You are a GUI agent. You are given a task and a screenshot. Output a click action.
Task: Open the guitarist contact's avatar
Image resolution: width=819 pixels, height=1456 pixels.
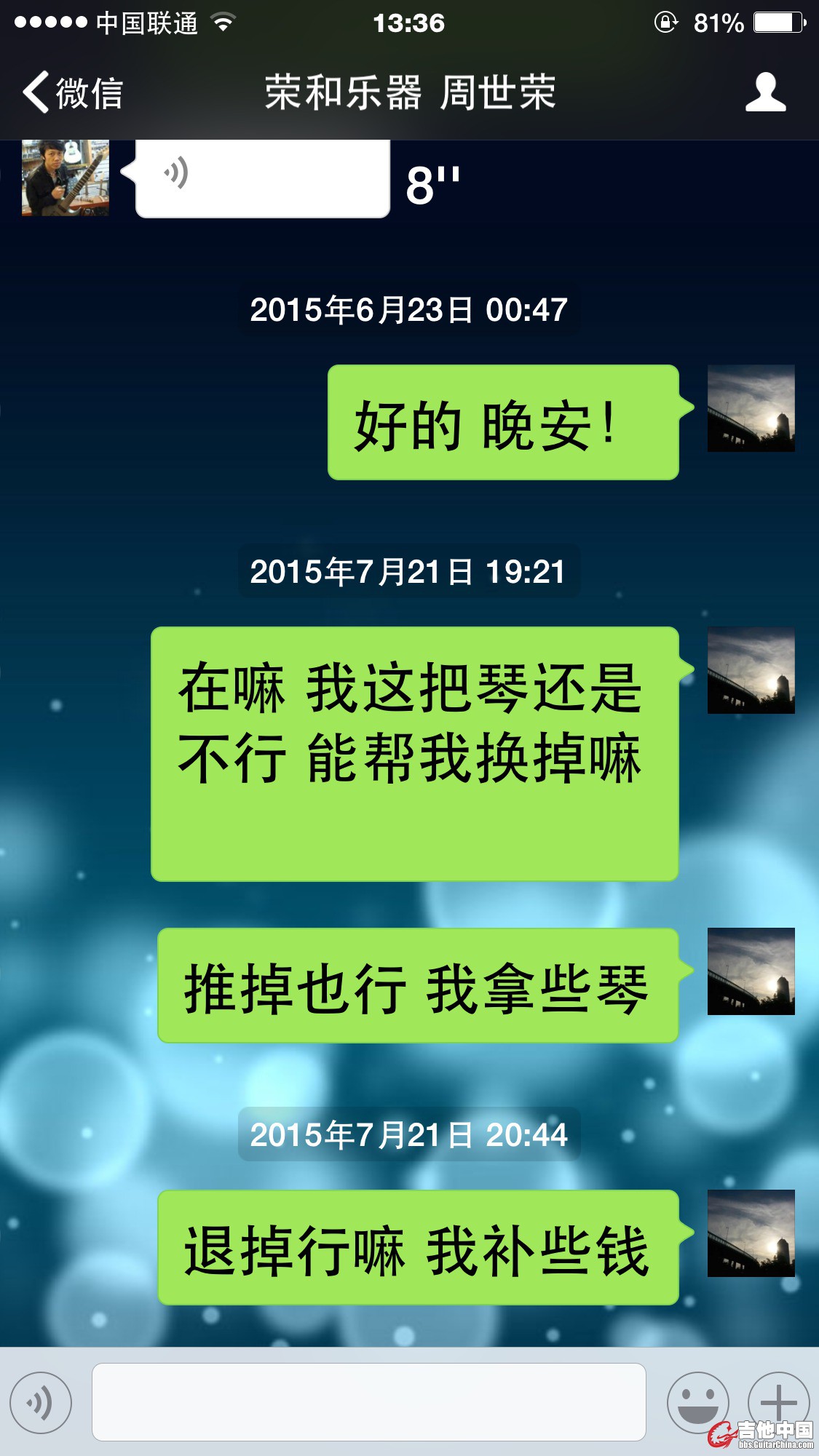[65, 177]
